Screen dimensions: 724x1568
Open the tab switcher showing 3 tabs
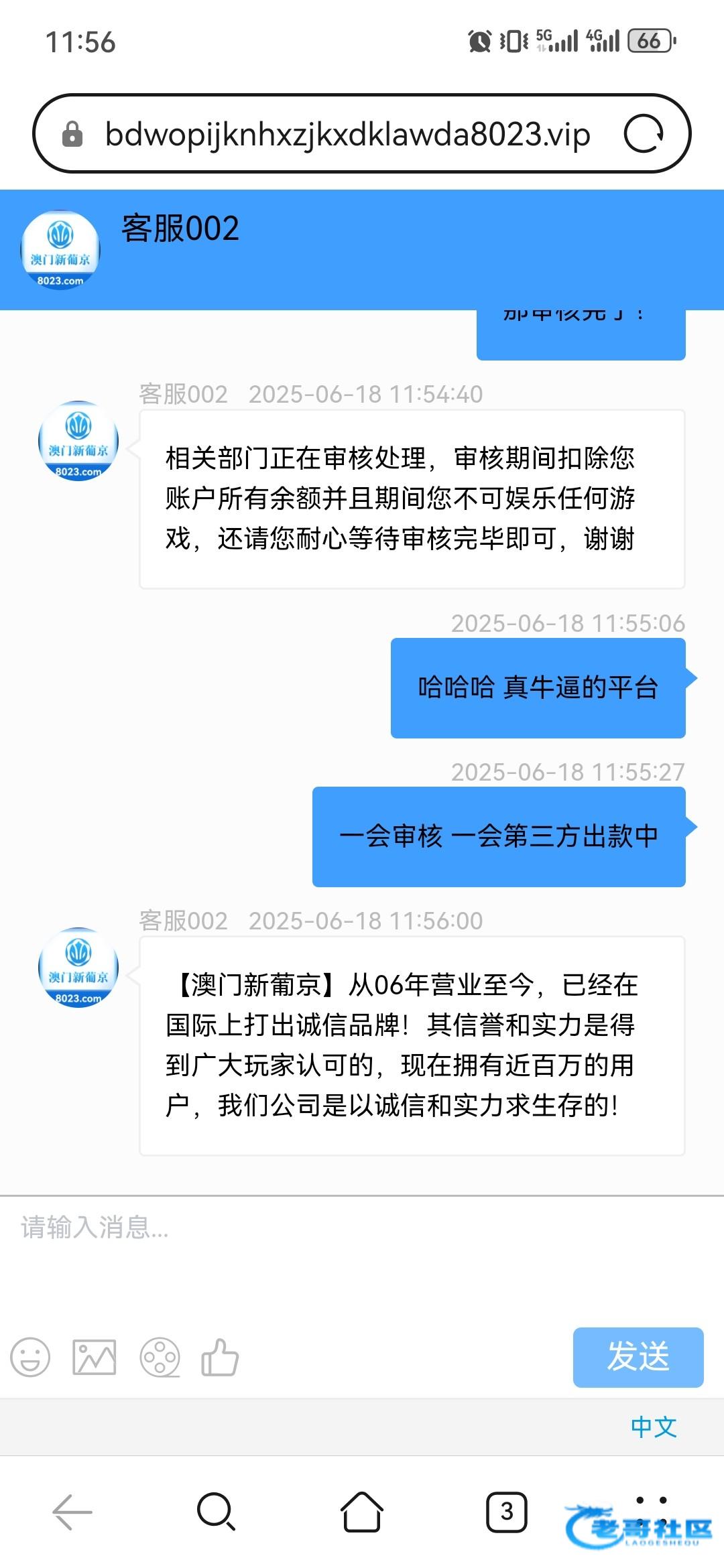point(506,1512)
